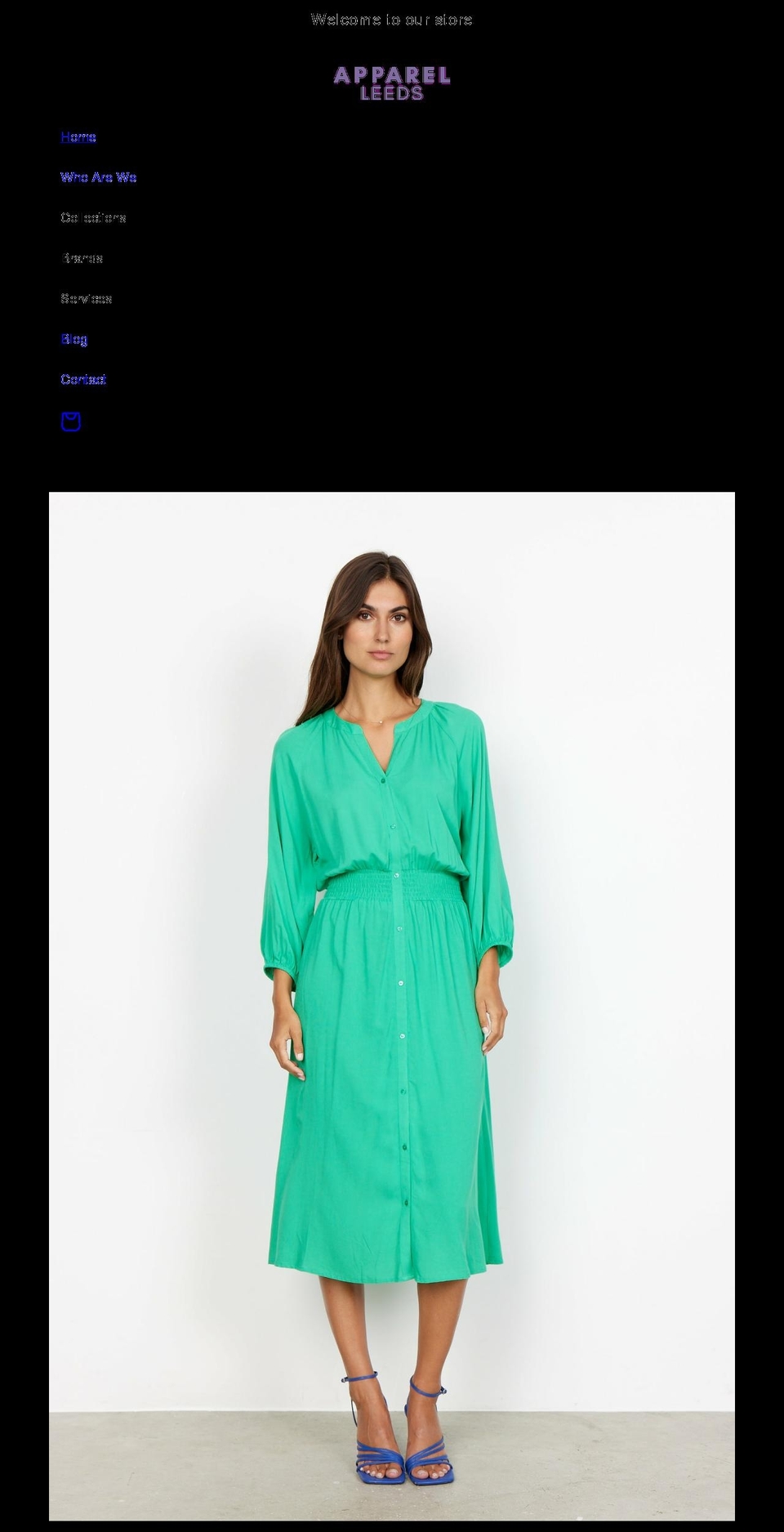Open the Contact page link
This screenshot has height=1532, width=784.
pyautogui.click(x=83, y=379)
